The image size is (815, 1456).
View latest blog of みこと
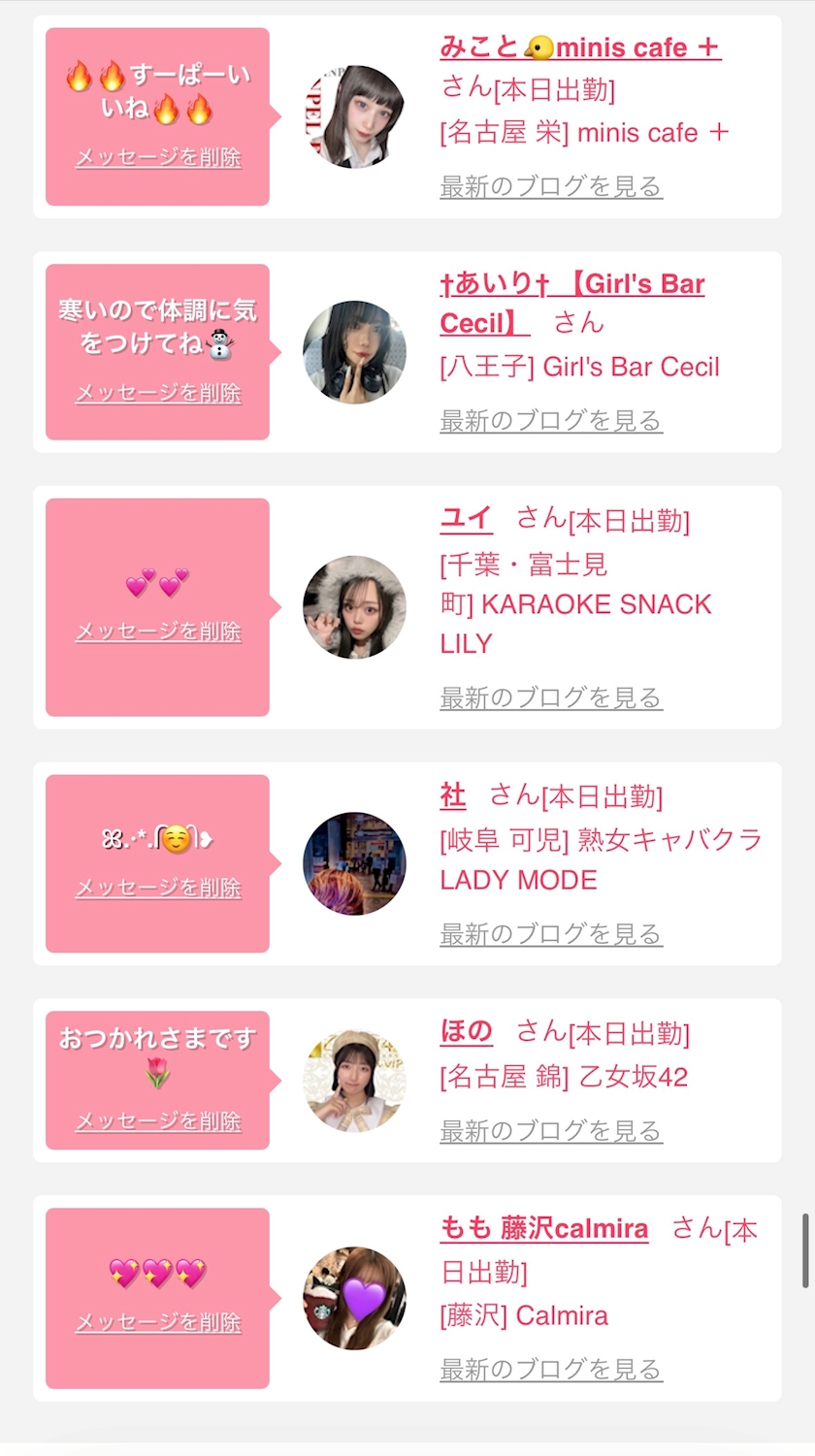click(551, 186)
